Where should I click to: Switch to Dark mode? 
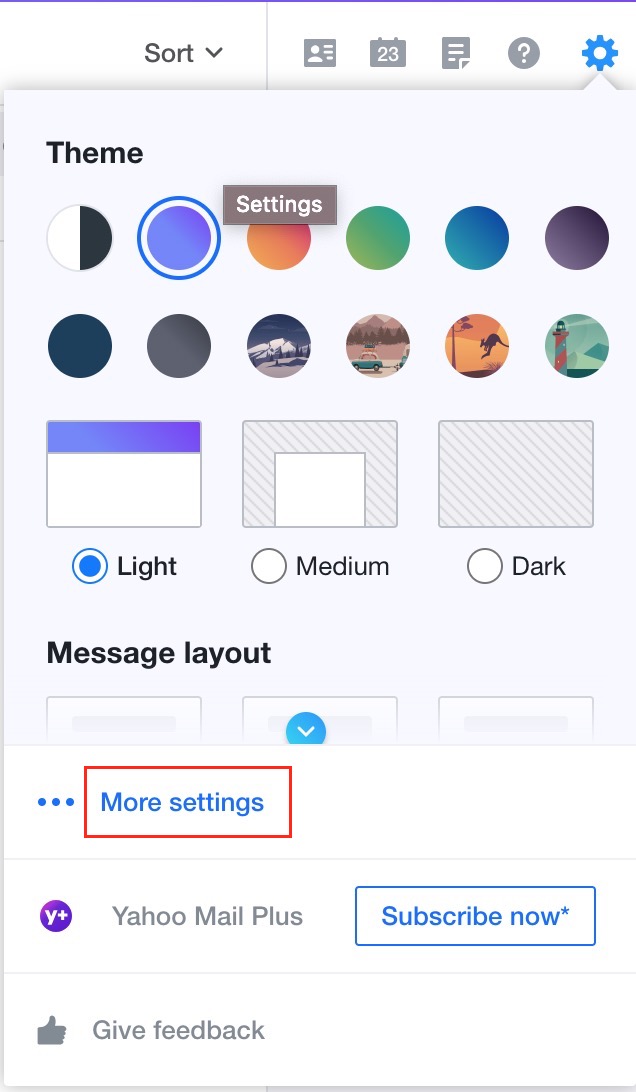(485, 566)
